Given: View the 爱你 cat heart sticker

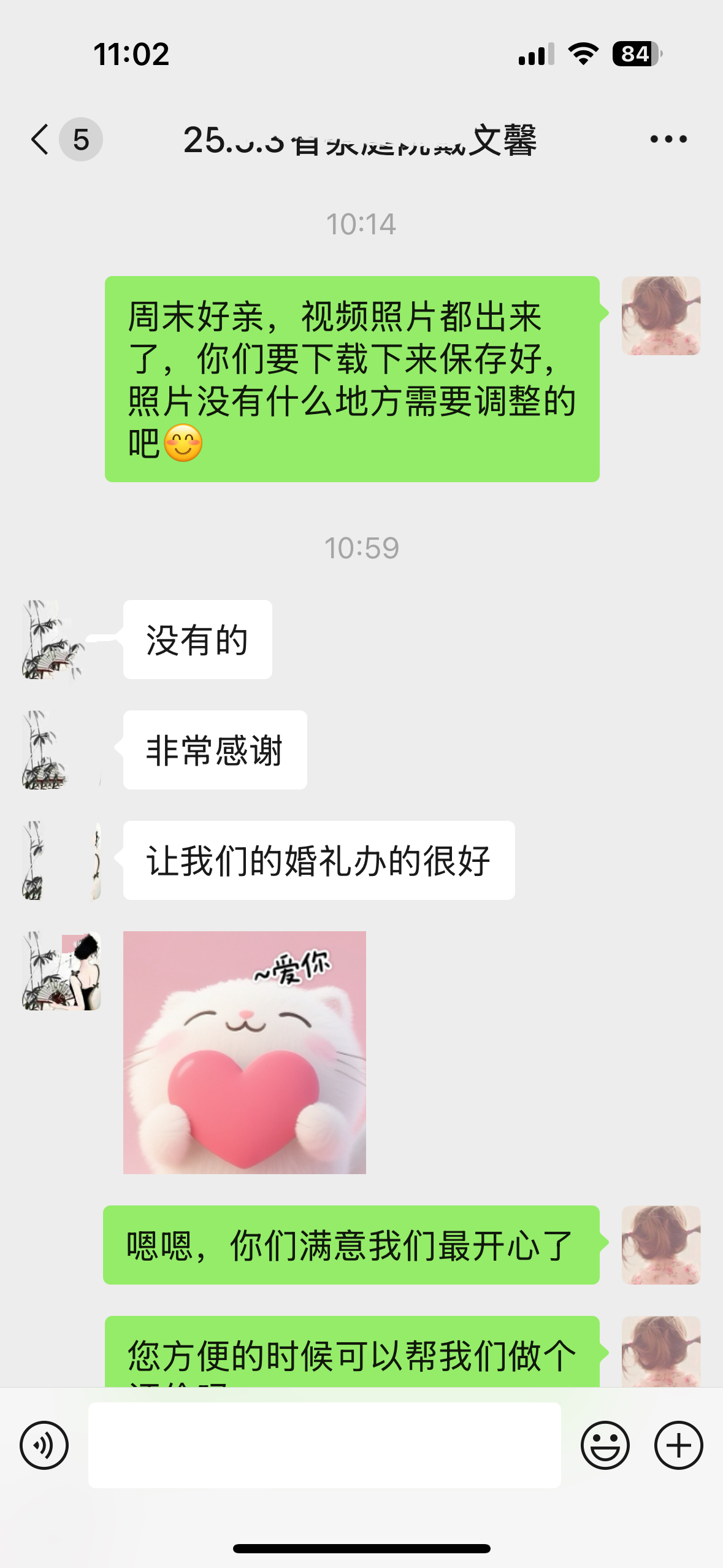Looking at the screenshot, I should pos(245,1053).
